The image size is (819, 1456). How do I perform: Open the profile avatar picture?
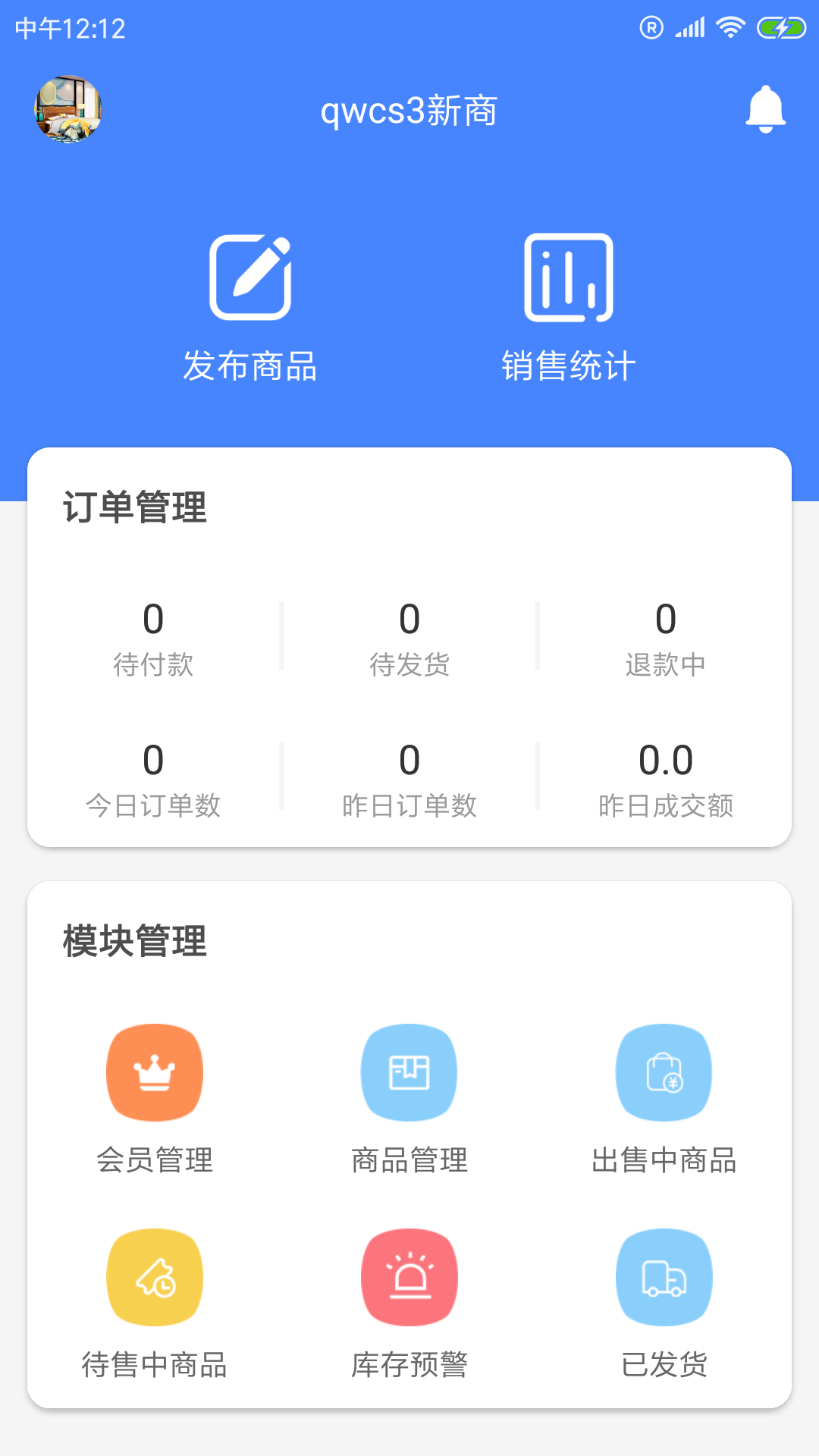(x=68, y=109)
